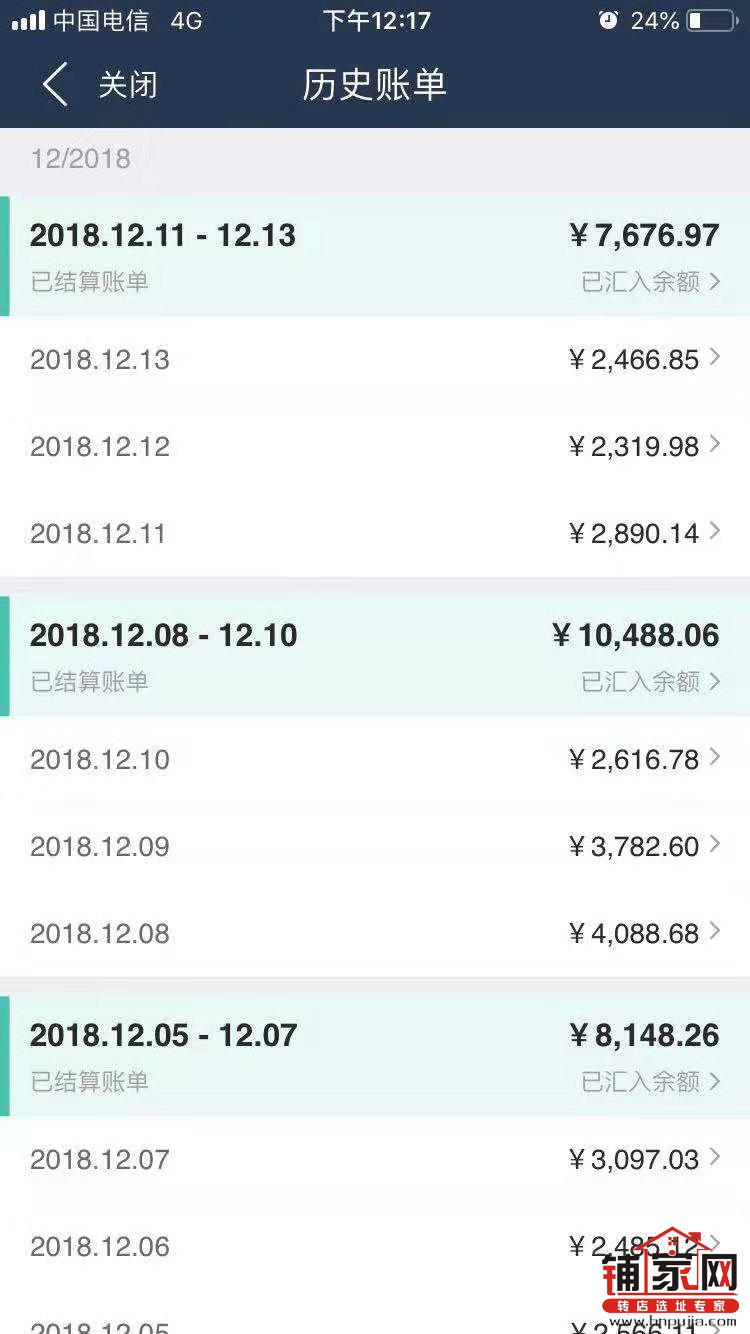This screenshot has height=1334, width=750.
Task: Open the 2018.12.11 daily entry
Action: (x=375, y=533)
